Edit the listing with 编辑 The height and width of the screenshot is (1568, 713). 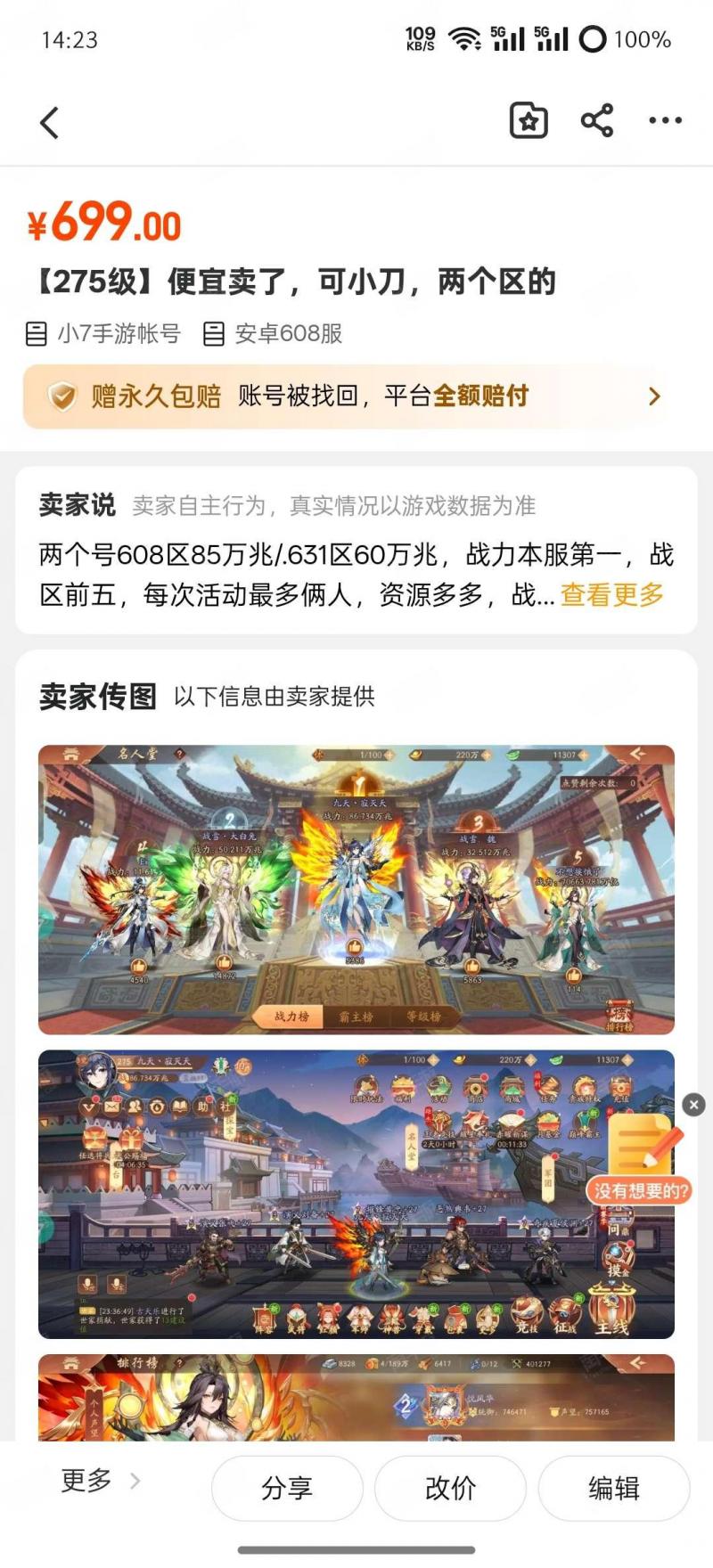click(613, 1488)
